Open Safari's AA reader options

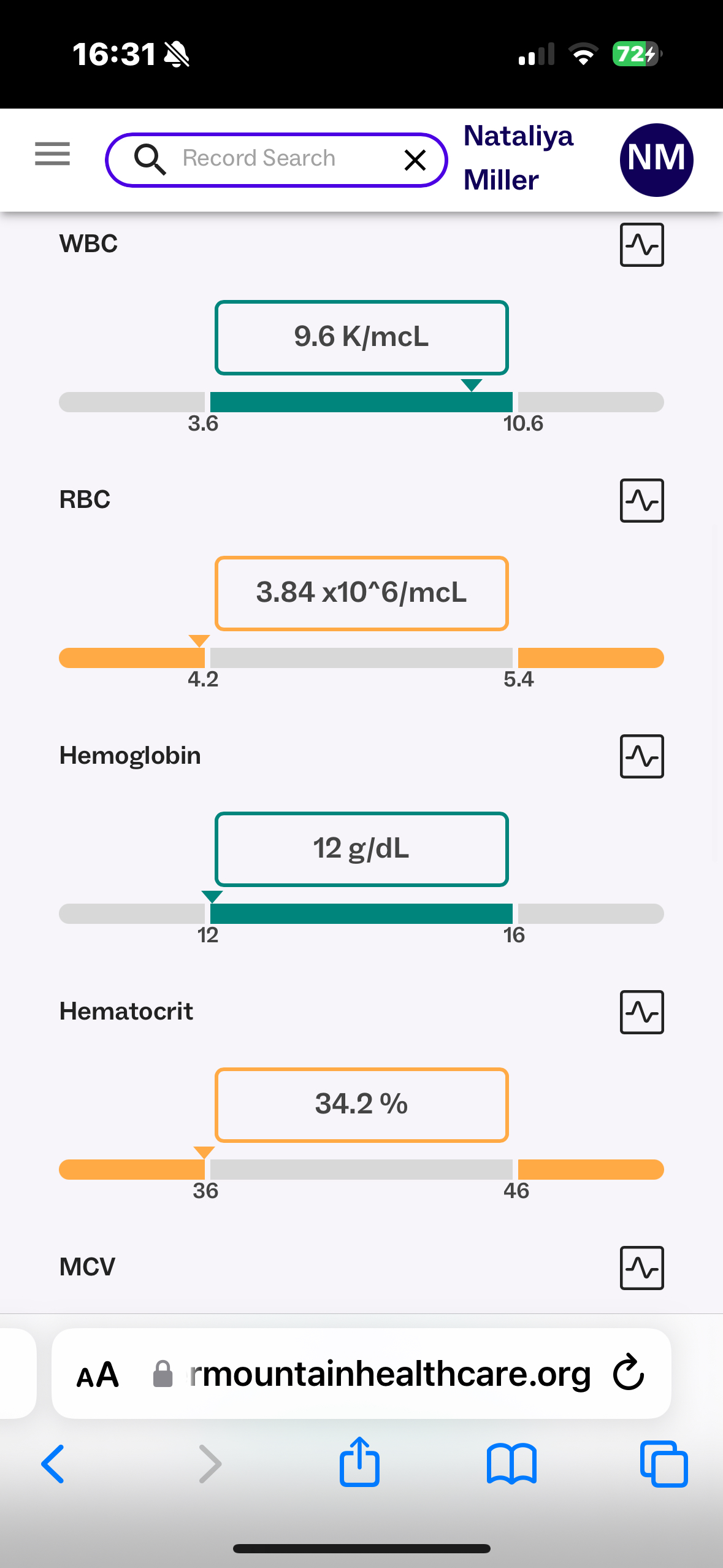[97, 1375]
